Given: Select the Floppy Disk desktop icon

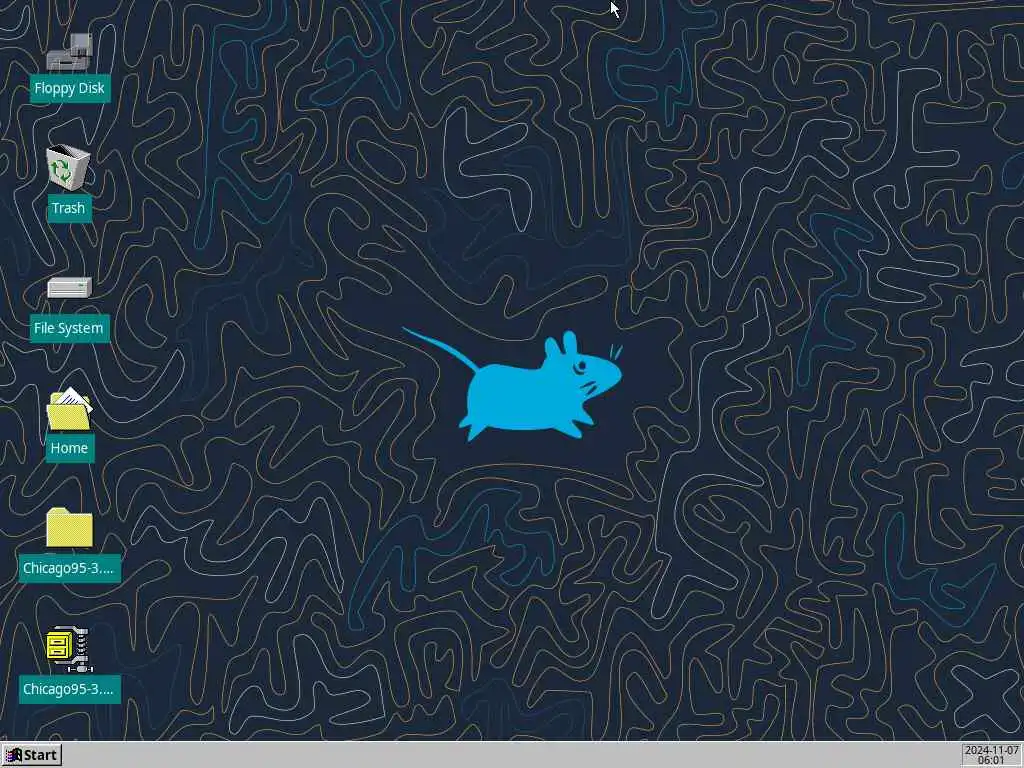Looking at the screenshot, I should (x=69, y=52).
